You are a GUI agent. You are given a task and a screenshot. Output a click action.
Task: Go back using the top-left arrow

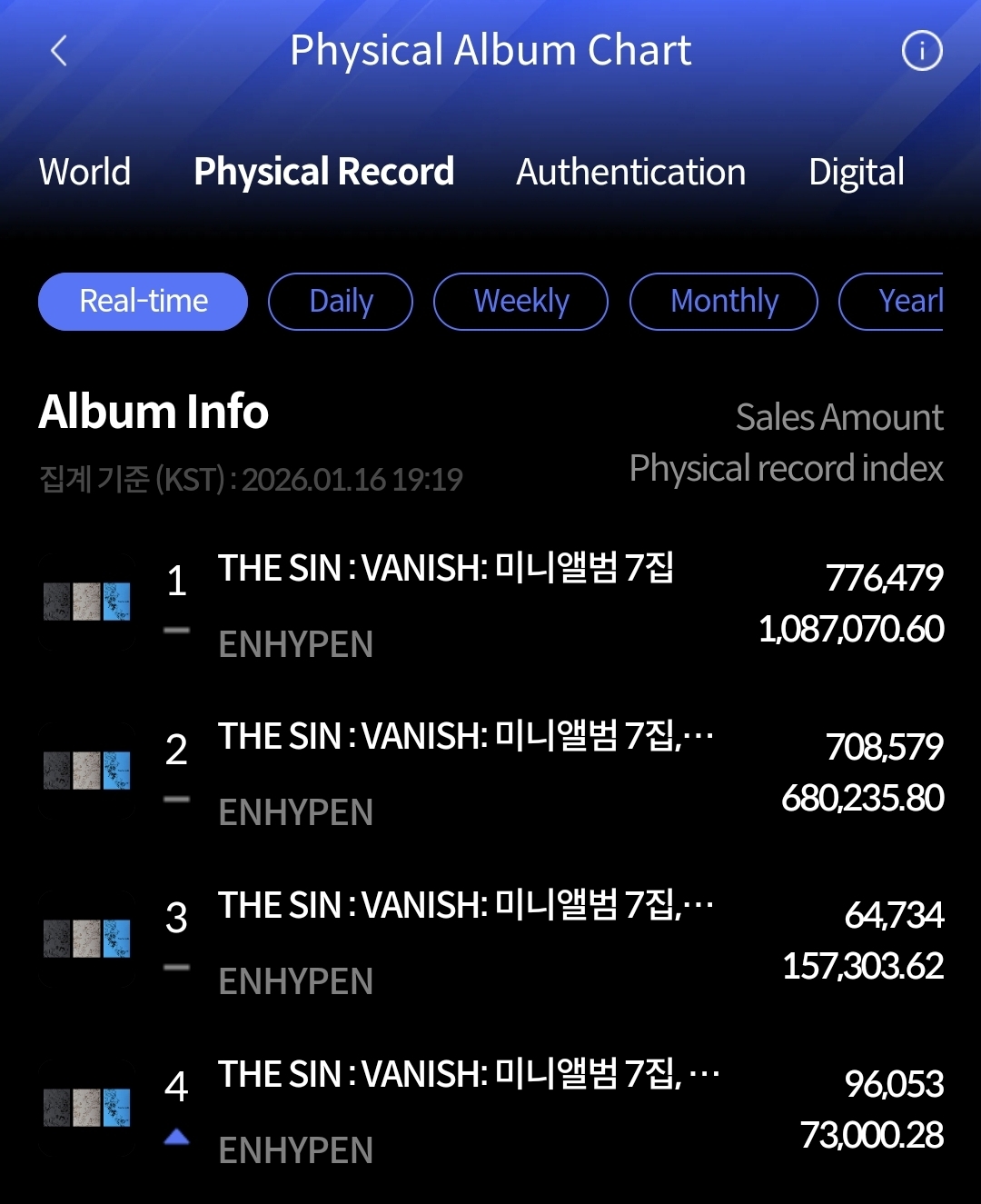59,51
